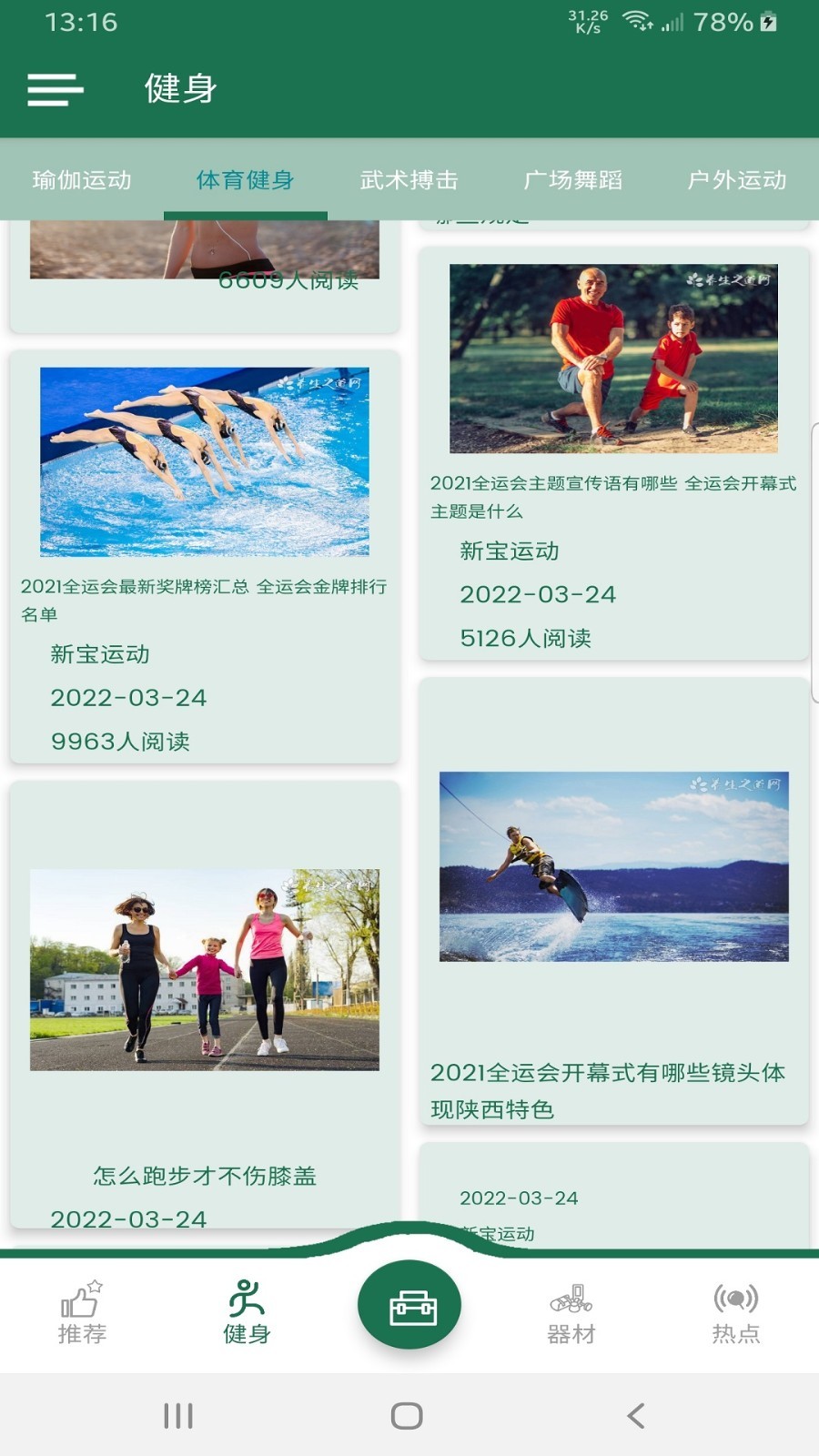Image resolution: width=819 pixels, height=1456 pixels.
Task: Open the 2021全运会最新奖牌榜汇总 article card
Action: [204, 557]
